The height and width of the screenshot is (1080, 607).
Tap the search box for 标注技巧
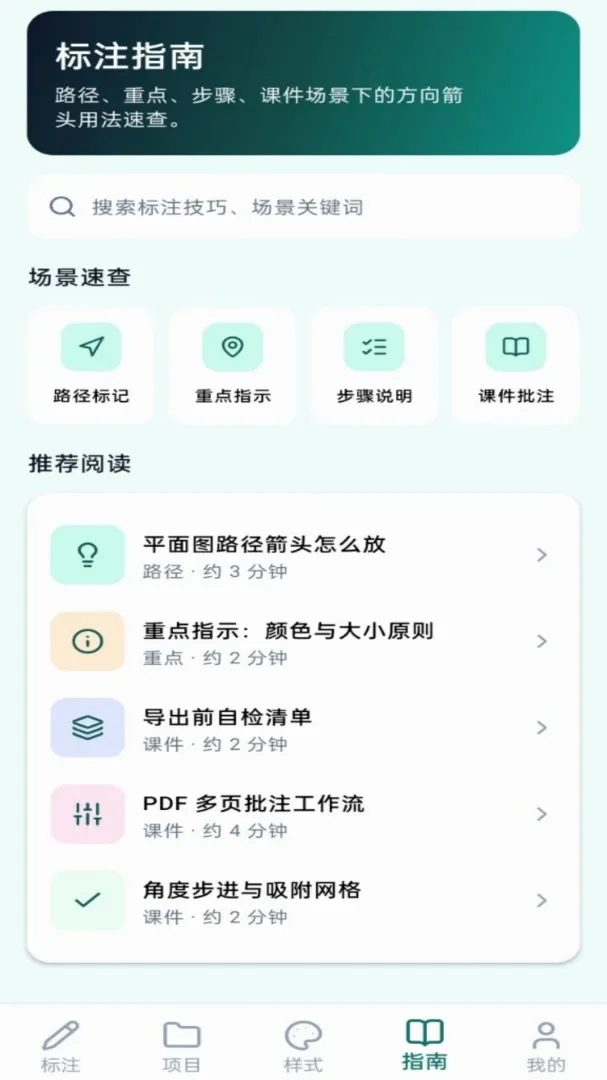[303, 207]
